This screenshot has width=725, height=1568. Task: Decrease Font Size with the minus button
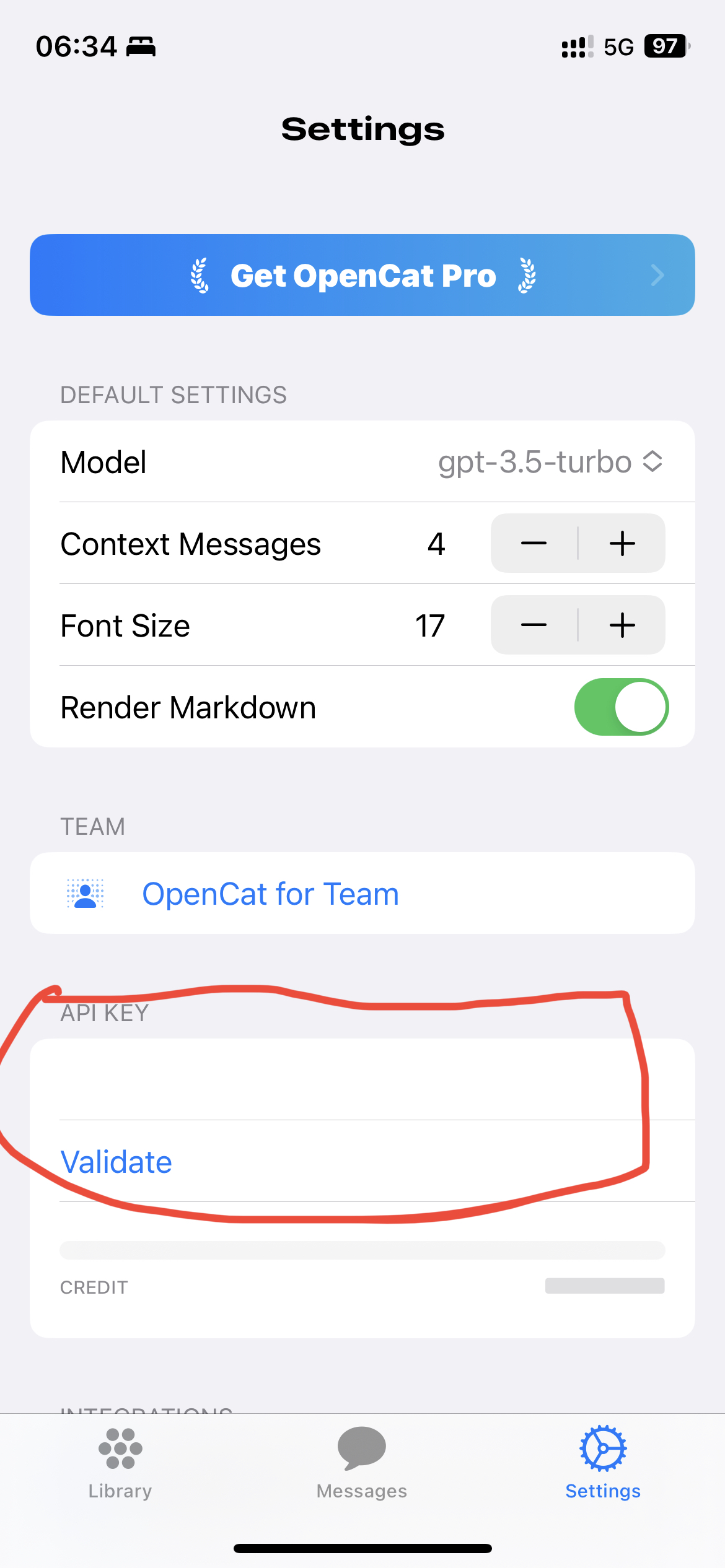pos(534,625)
